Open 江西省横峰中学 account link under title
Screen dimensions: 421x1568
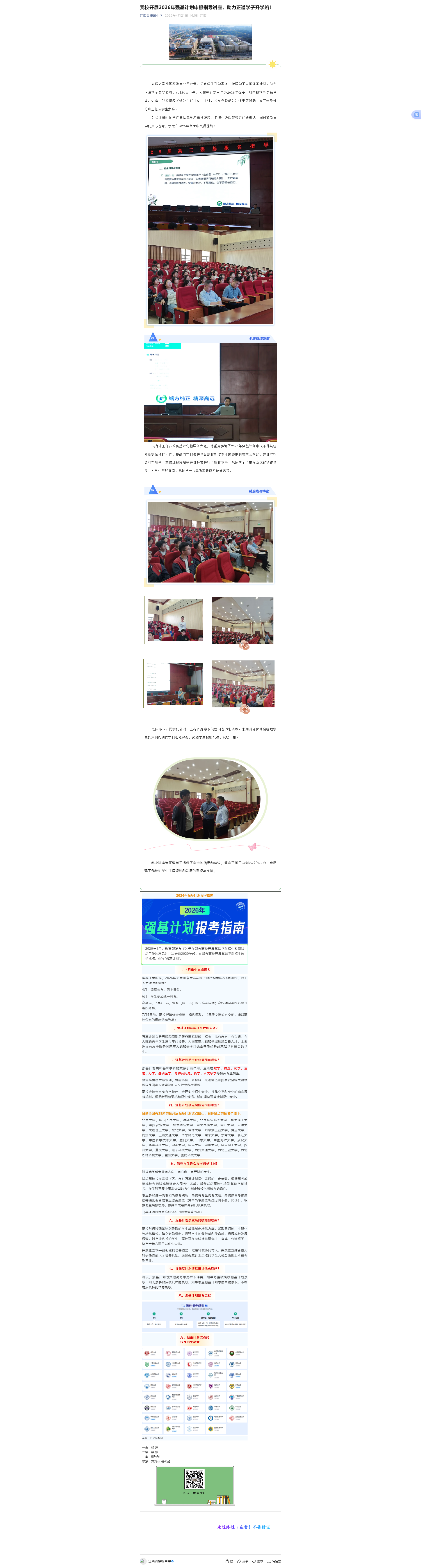point(151,15)
